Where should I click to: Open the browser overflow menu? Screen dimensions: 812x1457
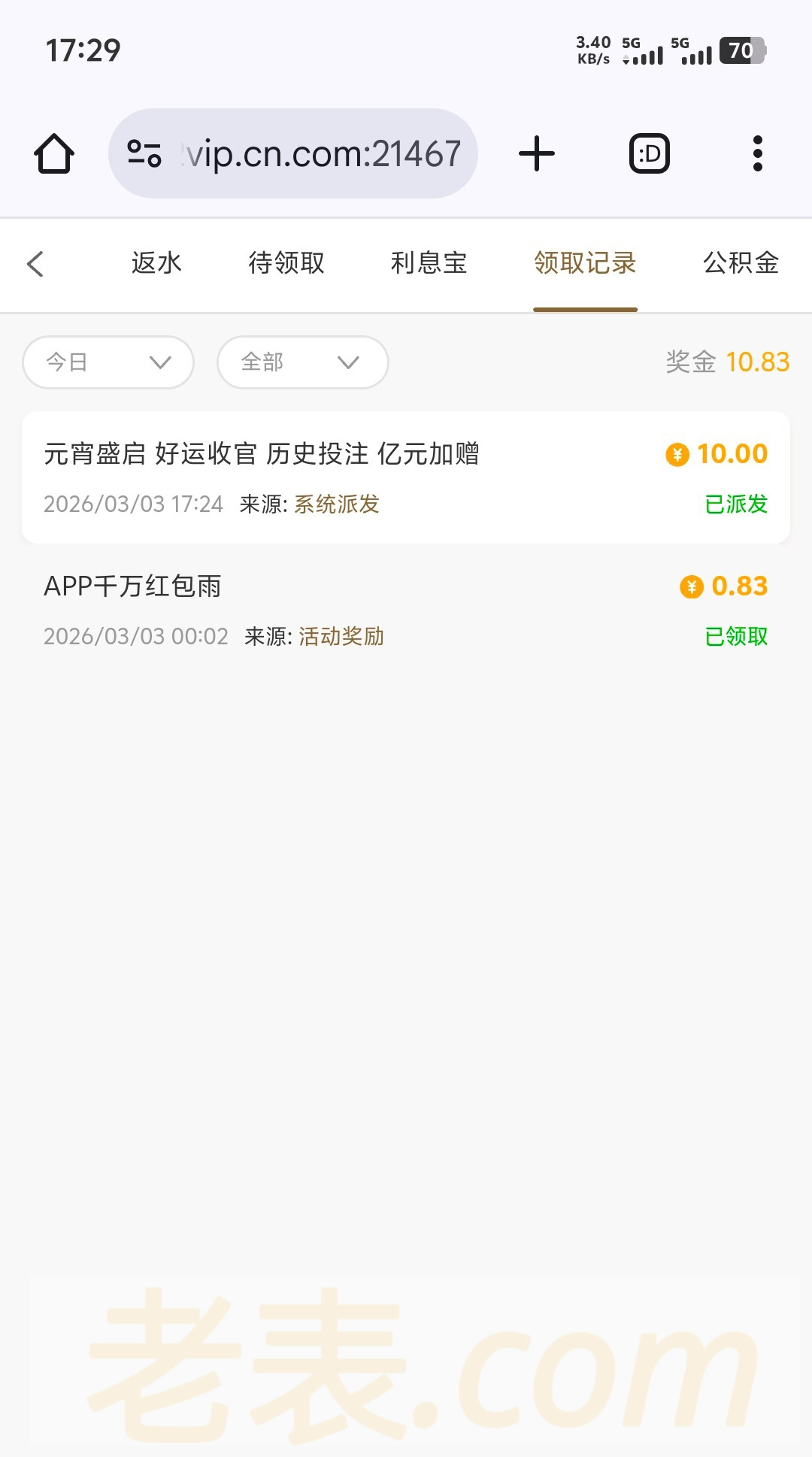pyautogui.click(x=757, y=154)
